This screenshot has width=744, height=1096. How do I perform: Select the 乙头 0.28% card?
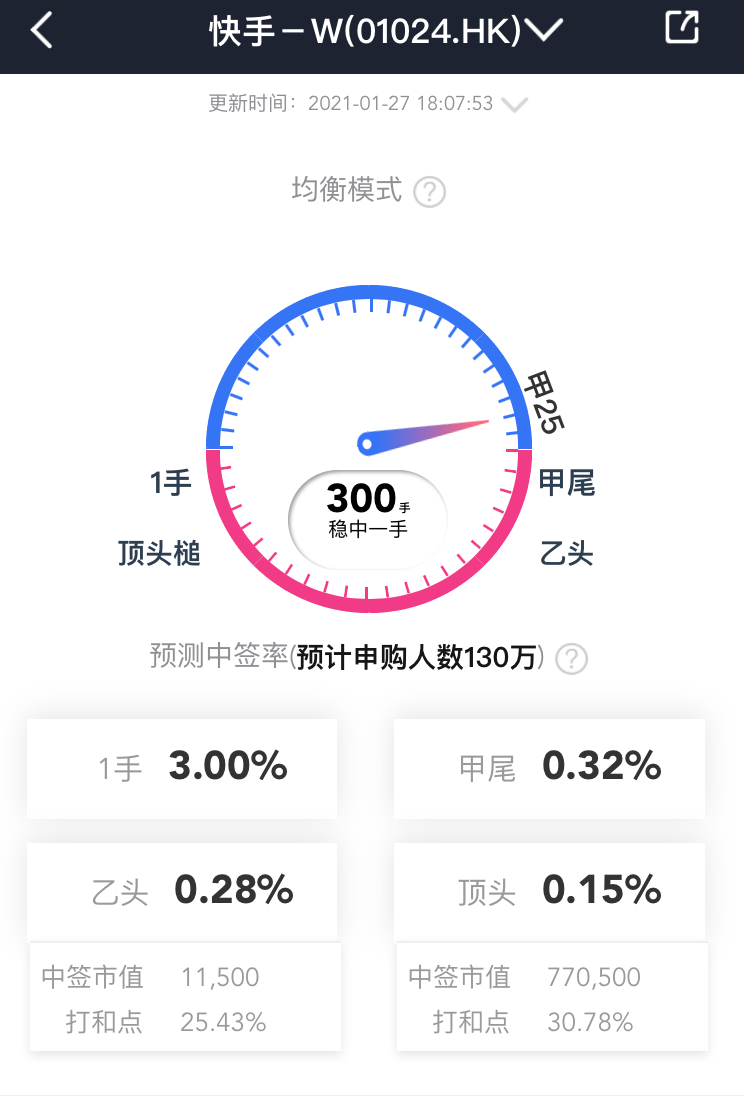(182, 890)
